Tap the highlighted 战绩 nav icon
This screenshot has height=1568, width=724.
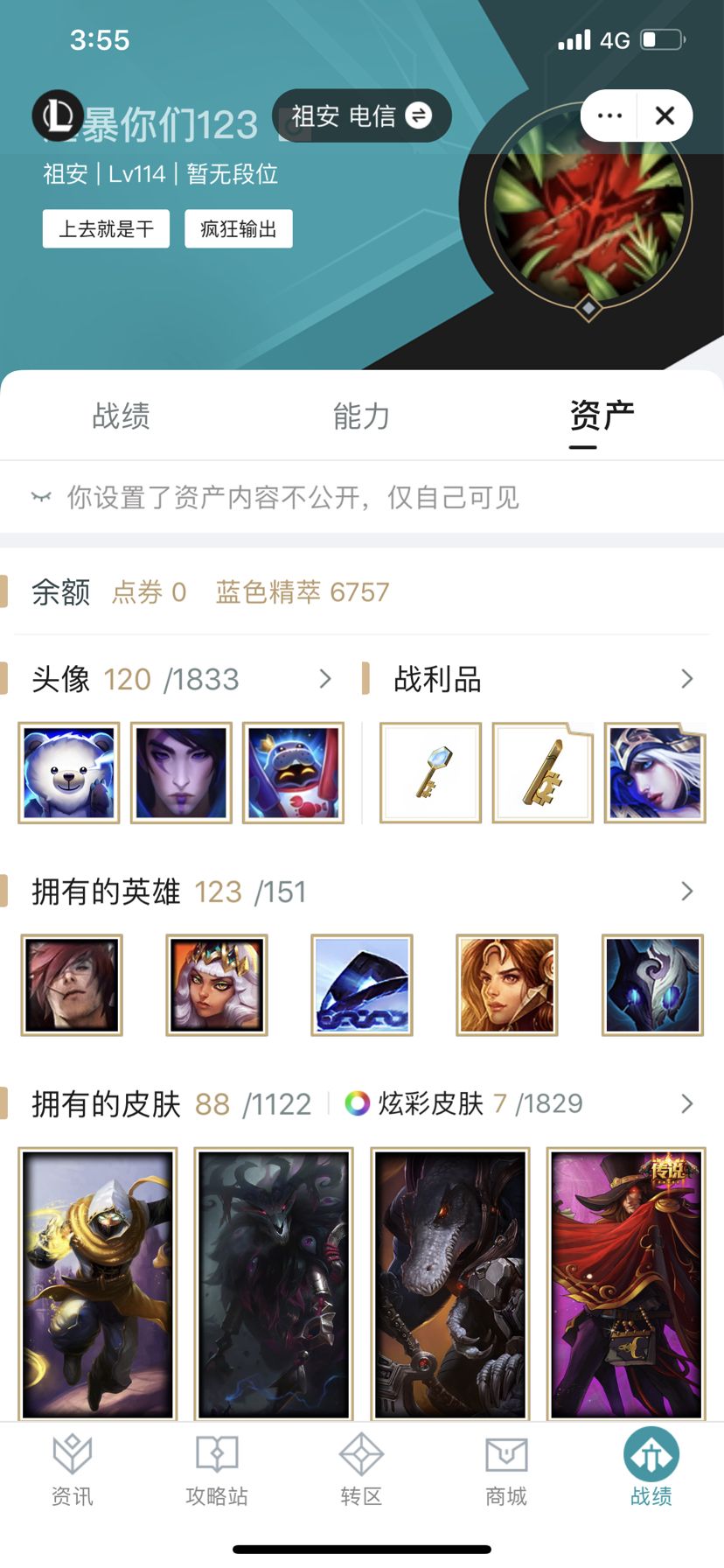pyautogui.click(x=651, y=1468)
